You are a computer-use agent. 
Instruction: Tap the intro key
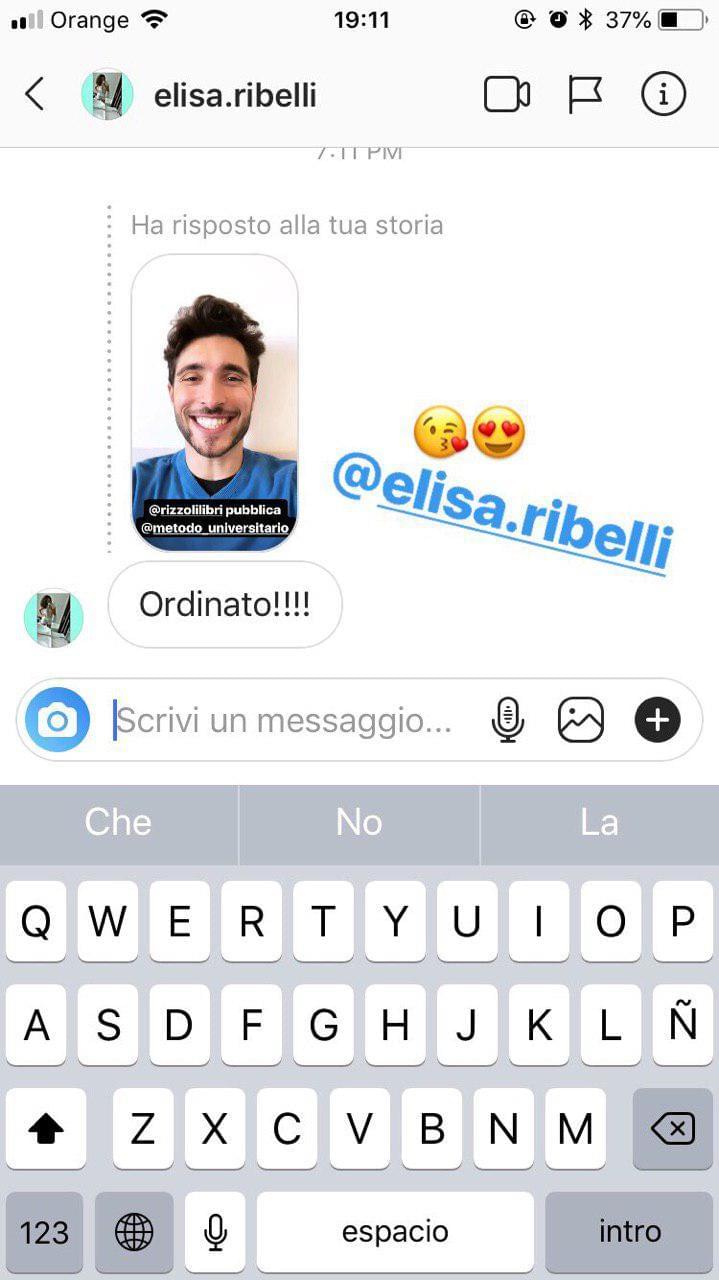click(x=629, y=1232)
